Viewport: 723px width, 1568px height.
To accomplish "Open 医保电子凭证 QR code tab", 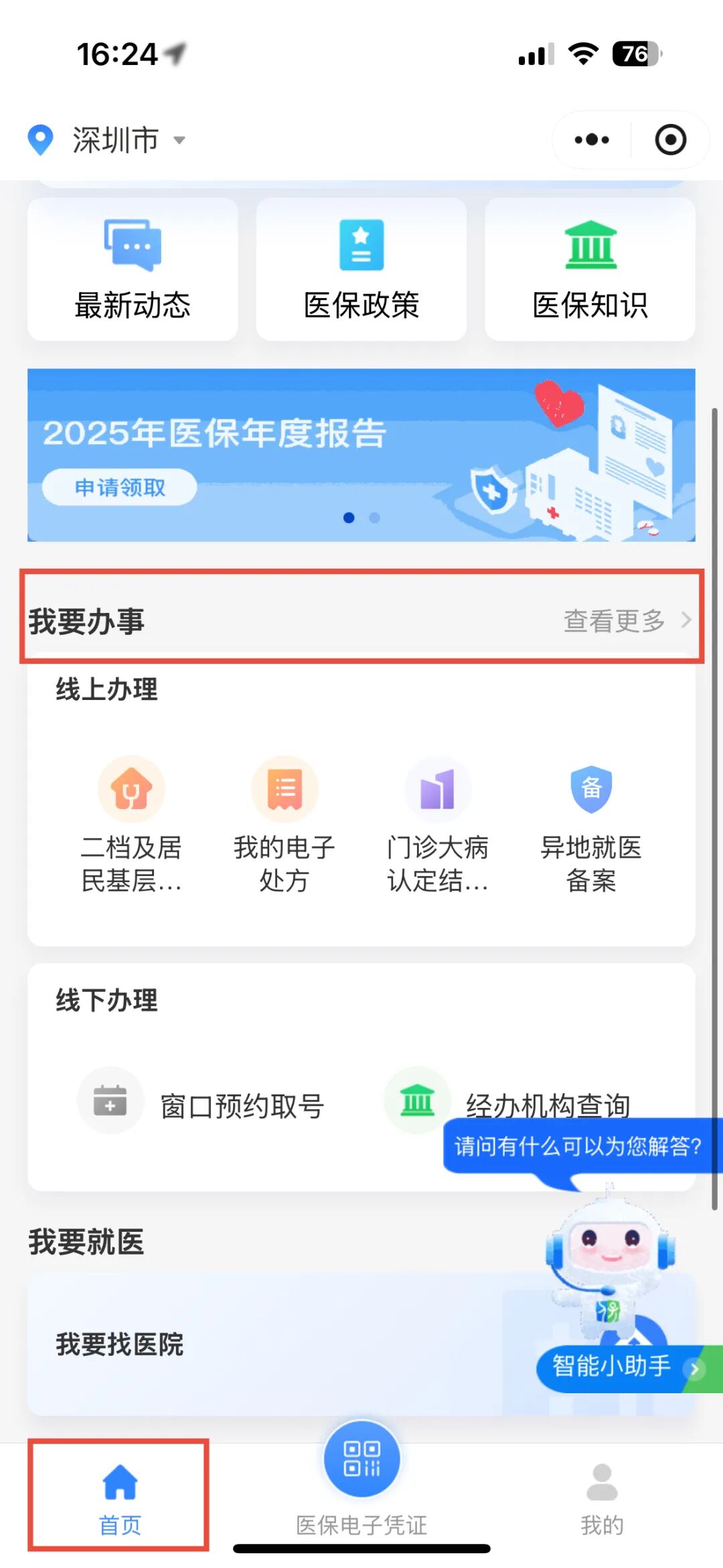I will coord(361,1474).
